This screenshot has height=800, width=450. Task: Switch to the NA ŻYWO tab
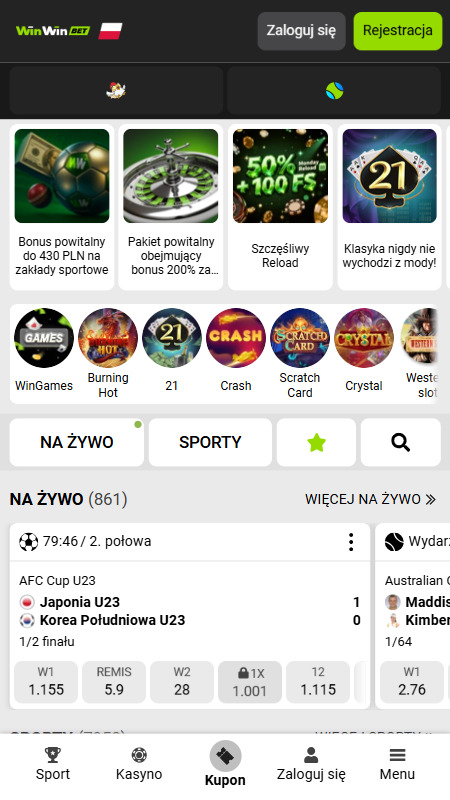pyautogui.click(x=77, y=442)
